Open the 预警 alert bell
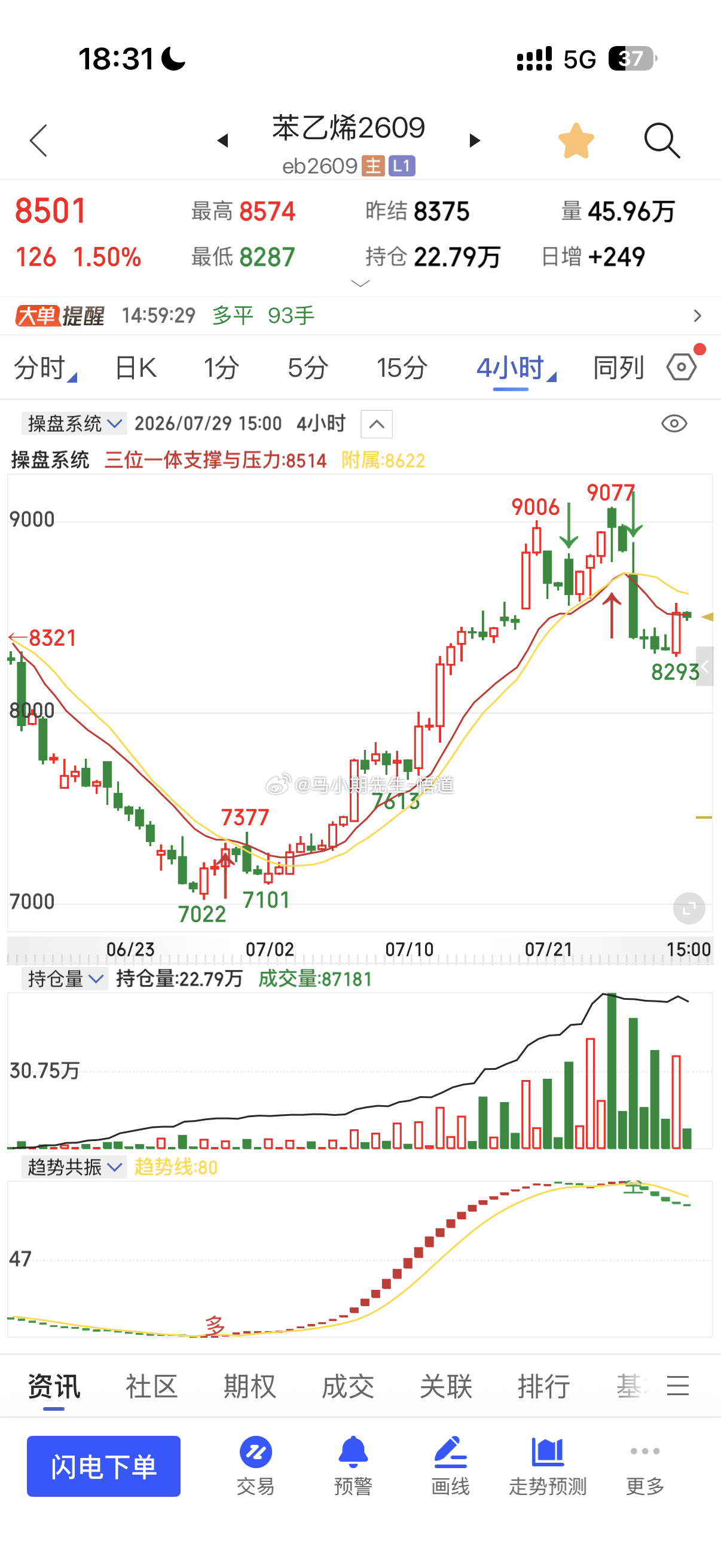721x1568 pixels. click(353, 1466)
